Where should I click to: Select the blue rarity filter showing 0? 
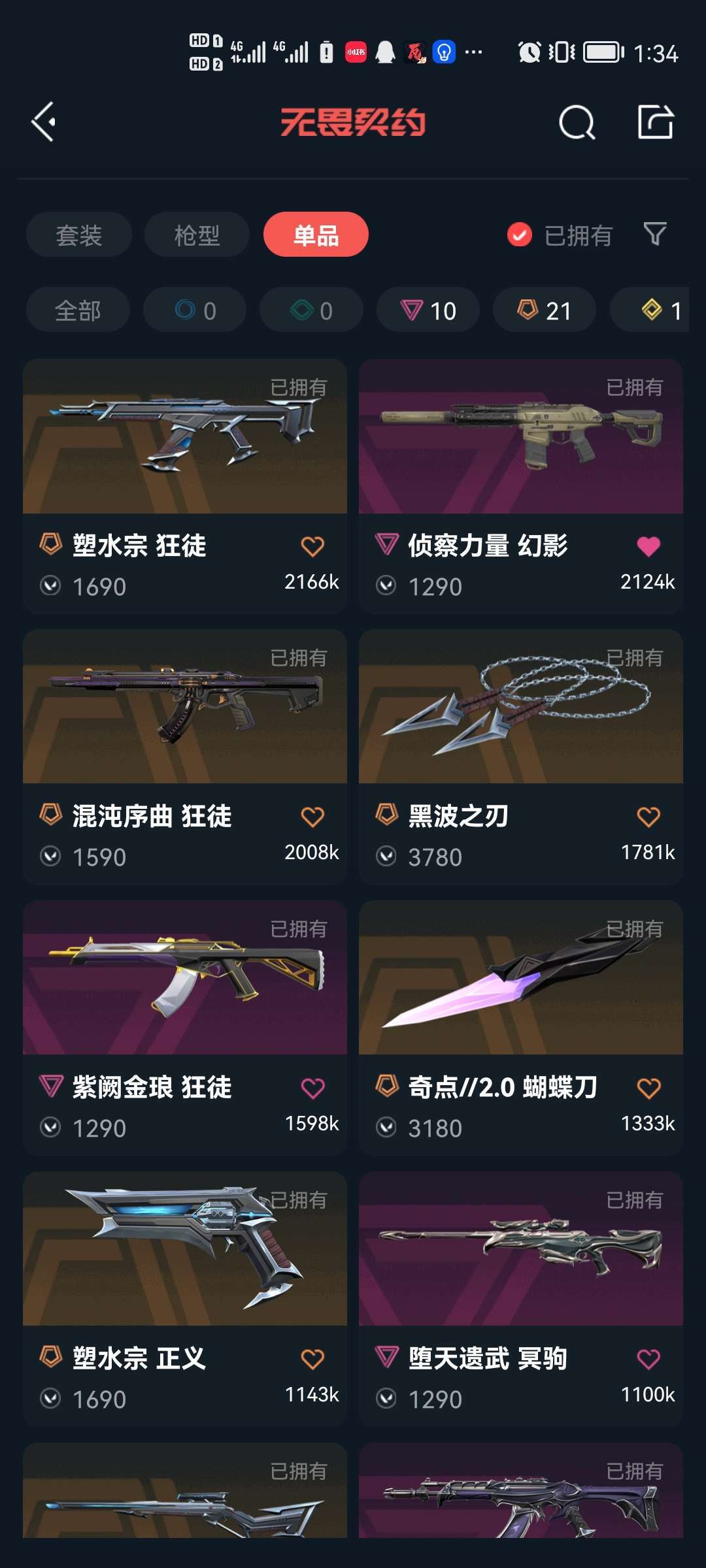(194, 310)
